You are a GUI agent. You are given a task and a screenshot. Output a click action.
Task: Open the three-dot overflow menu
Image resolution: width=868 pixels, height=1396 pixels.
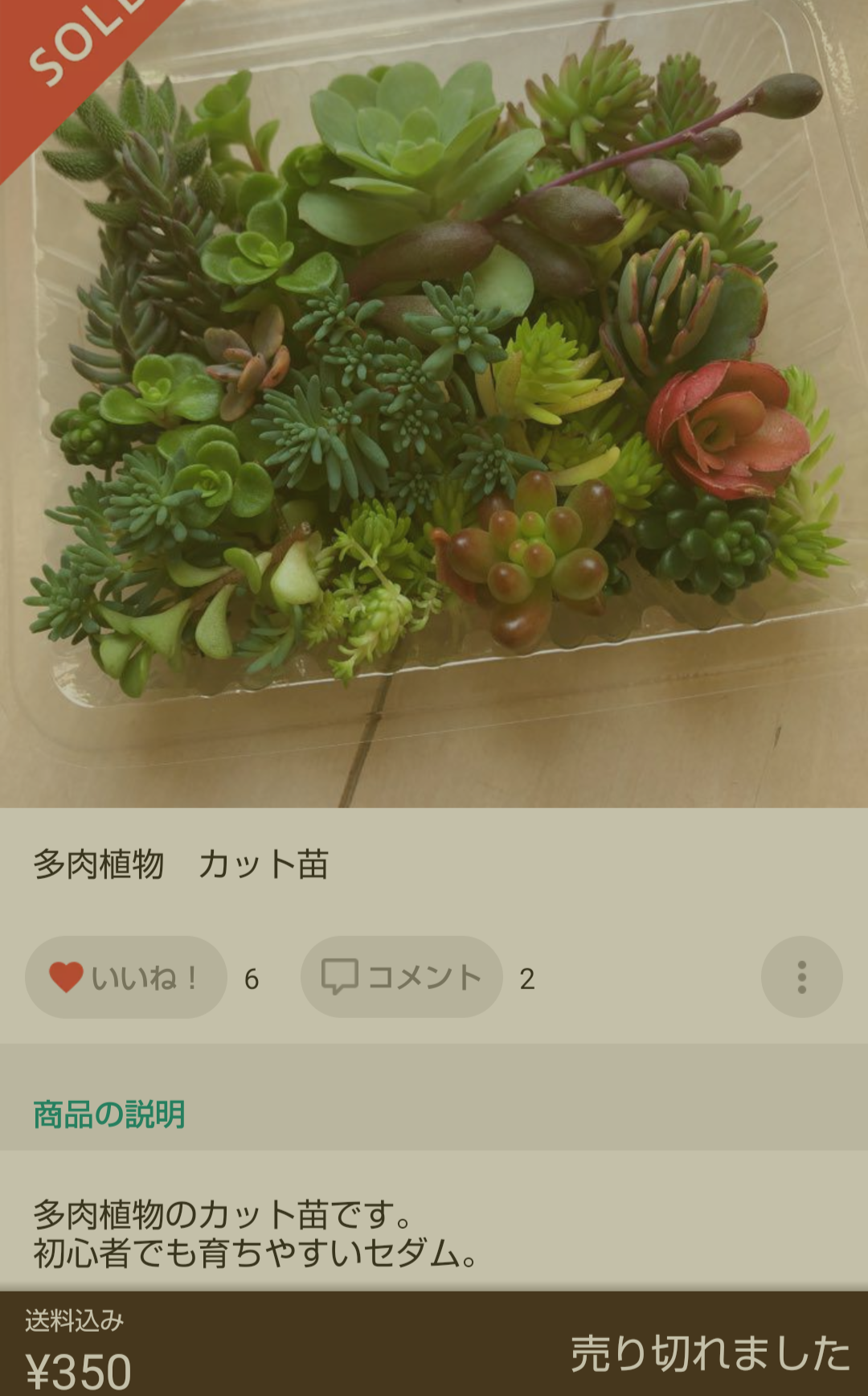click(801, 977)
